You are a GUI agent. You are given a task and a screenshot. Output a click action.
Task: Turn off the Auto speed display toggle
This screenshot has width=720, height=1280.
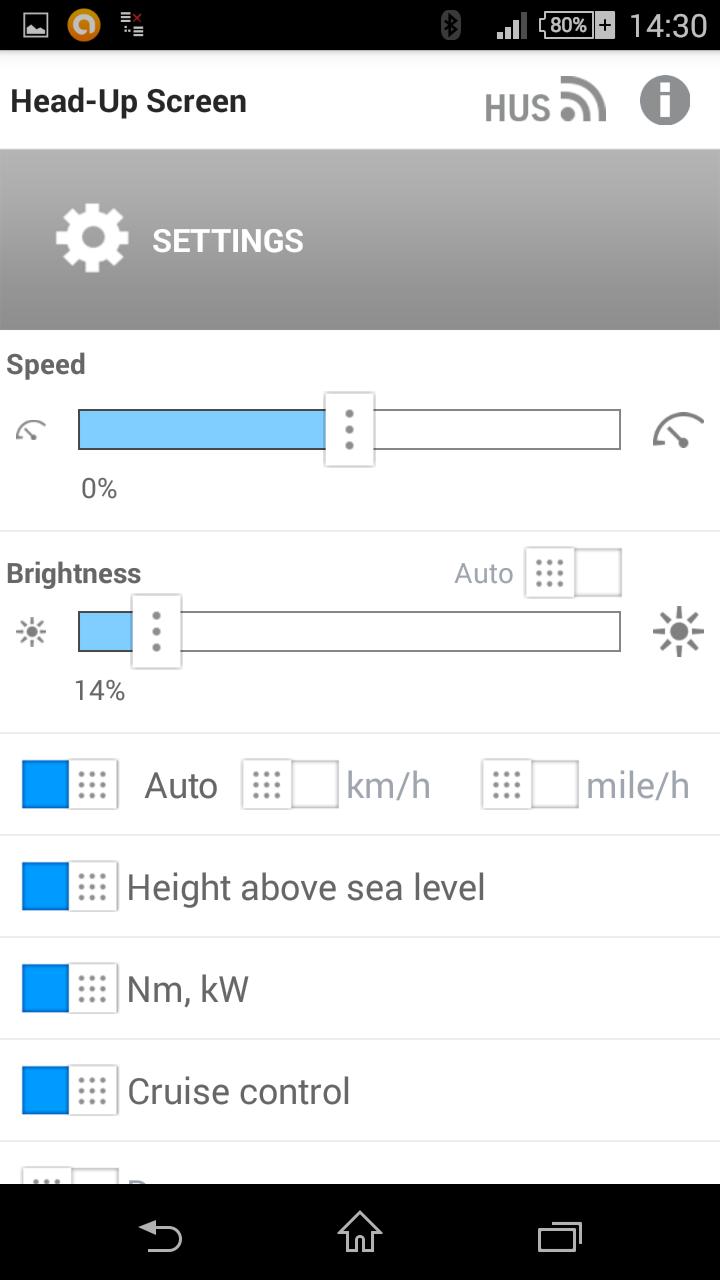pos(68,785)
